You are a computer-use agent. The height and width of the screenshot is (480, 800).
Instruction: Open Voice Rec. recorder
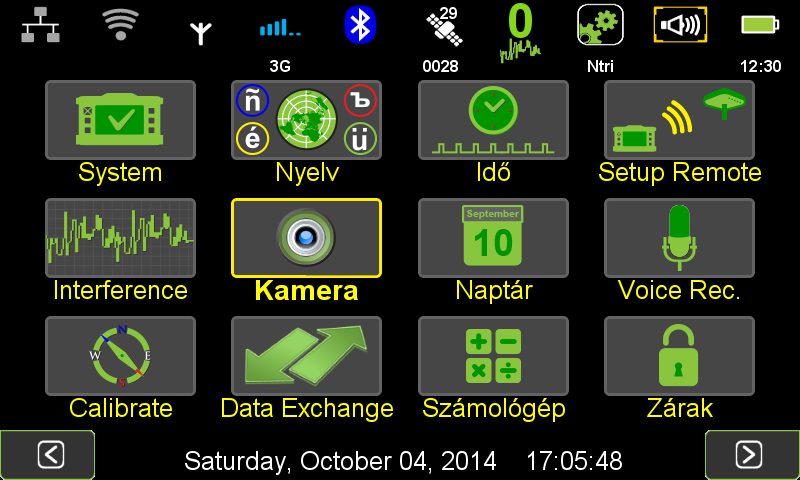tap(679, 239)
